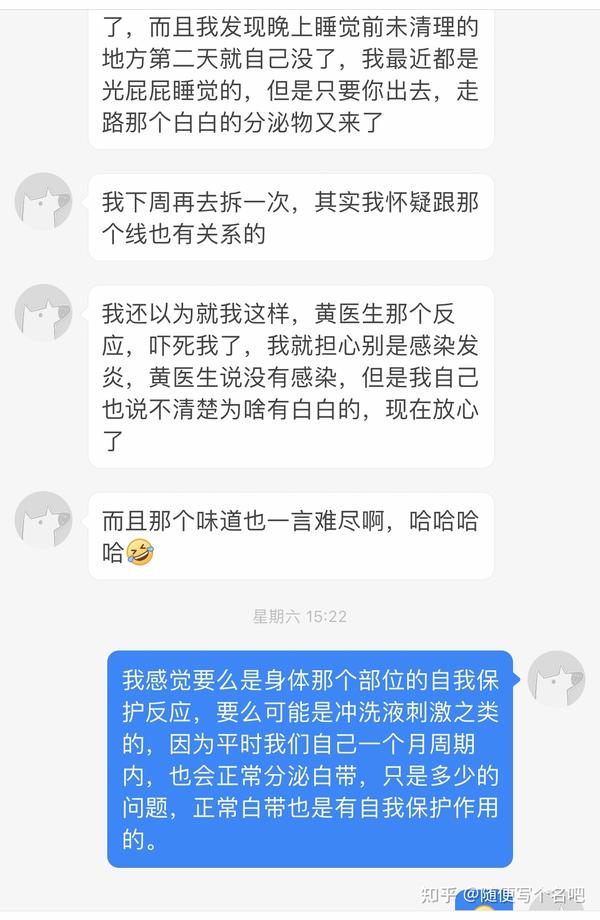Open my avatar beside the blue message
This screenshot has width=600, height=920.
556,679
